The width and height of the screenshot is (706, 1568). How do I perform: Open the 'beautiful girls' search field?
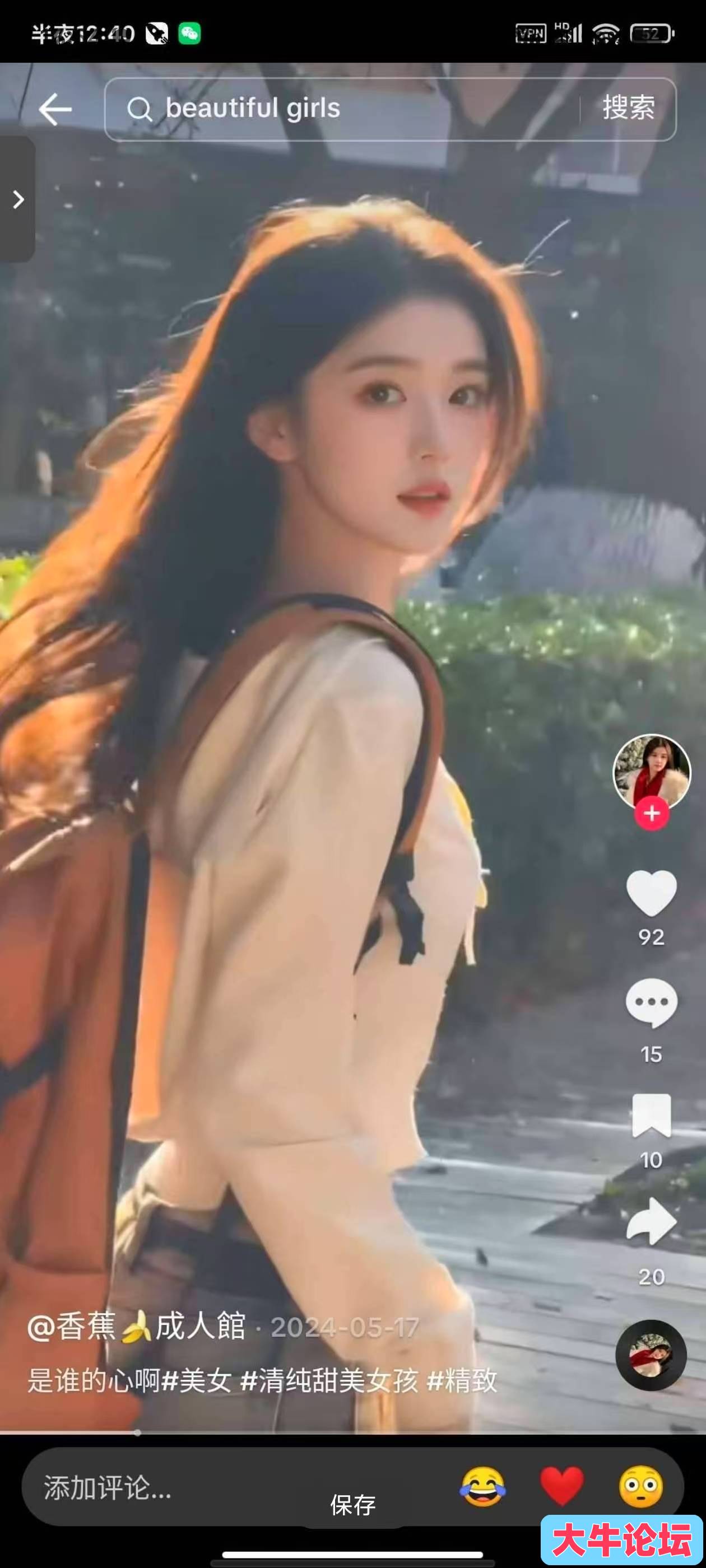click(341, 109)
